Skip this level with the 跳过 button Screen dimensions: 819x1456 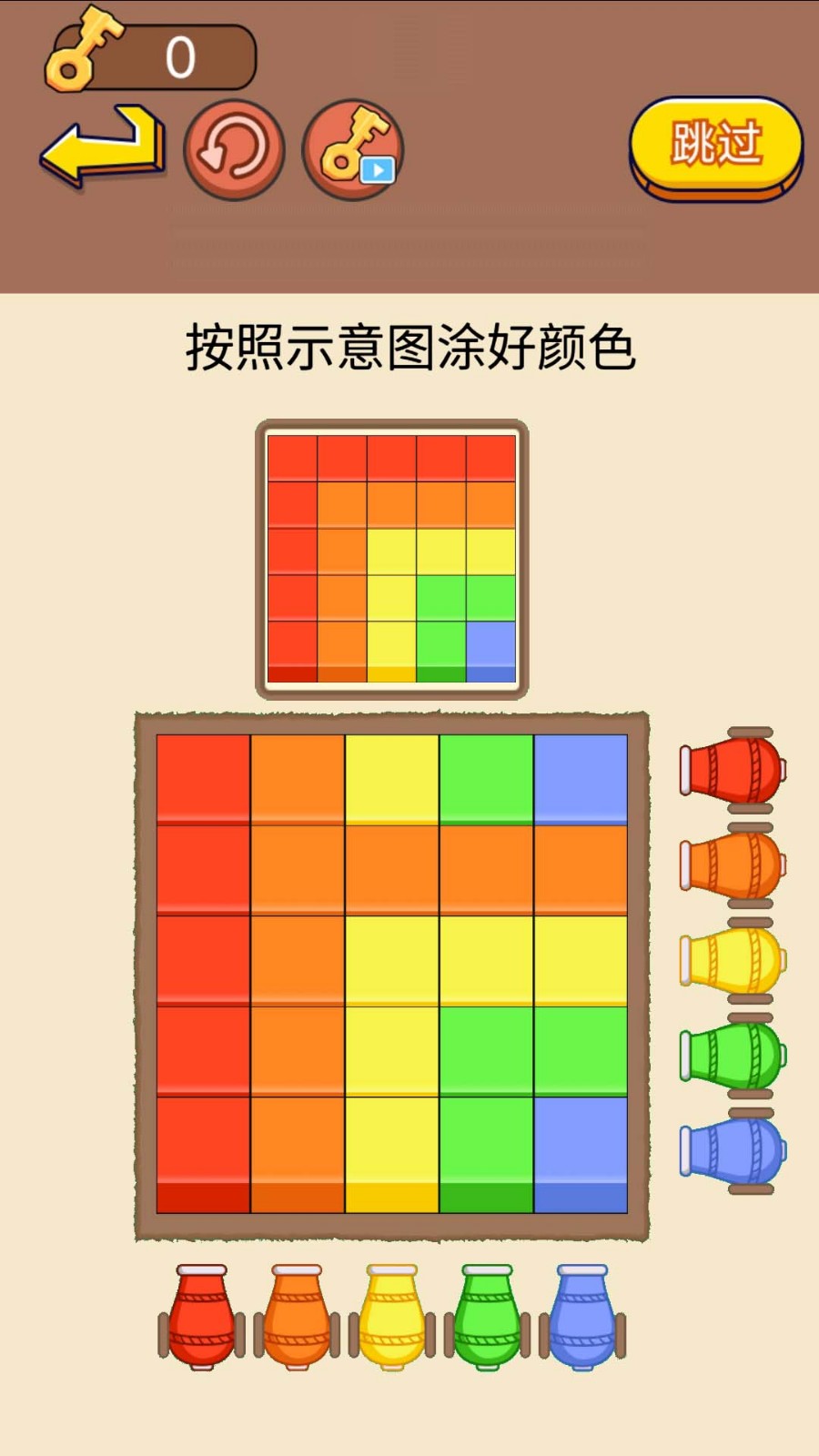pos(716,147)
